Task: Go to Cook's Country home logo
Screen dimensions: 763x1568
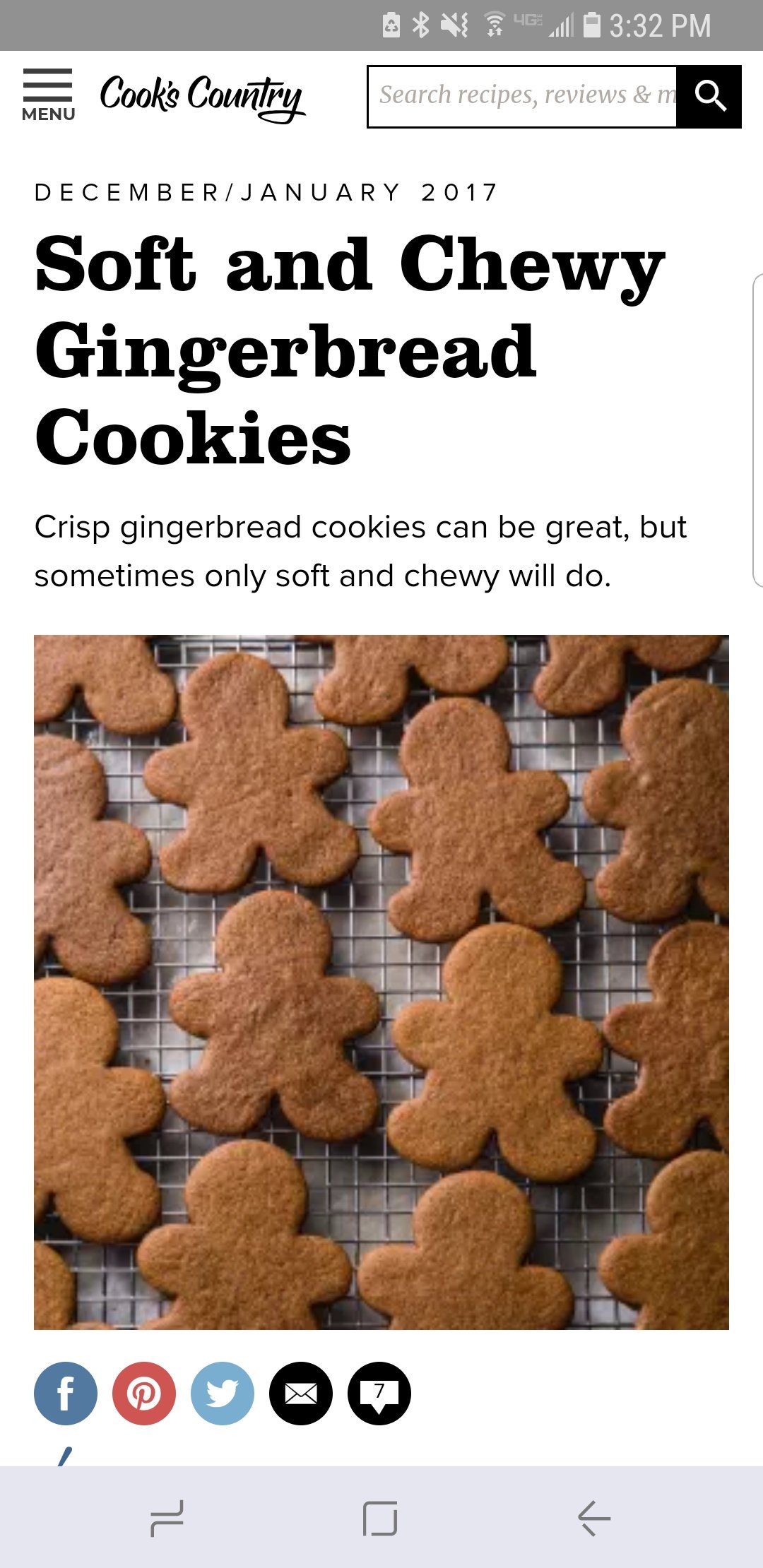Action: pos(202,97)
